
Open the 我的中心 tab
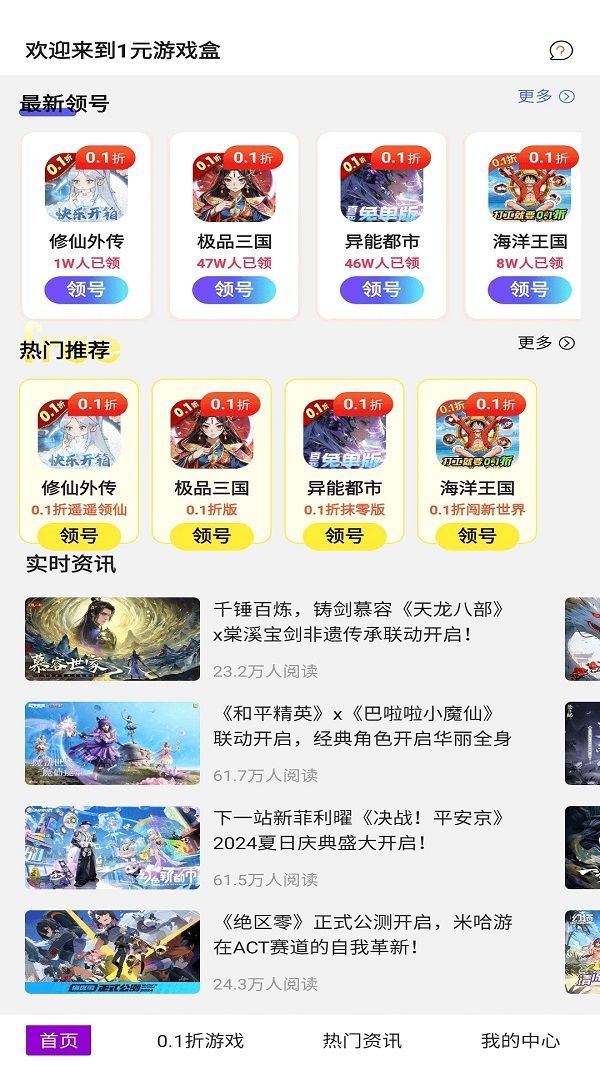click(x=520, y=1040)
